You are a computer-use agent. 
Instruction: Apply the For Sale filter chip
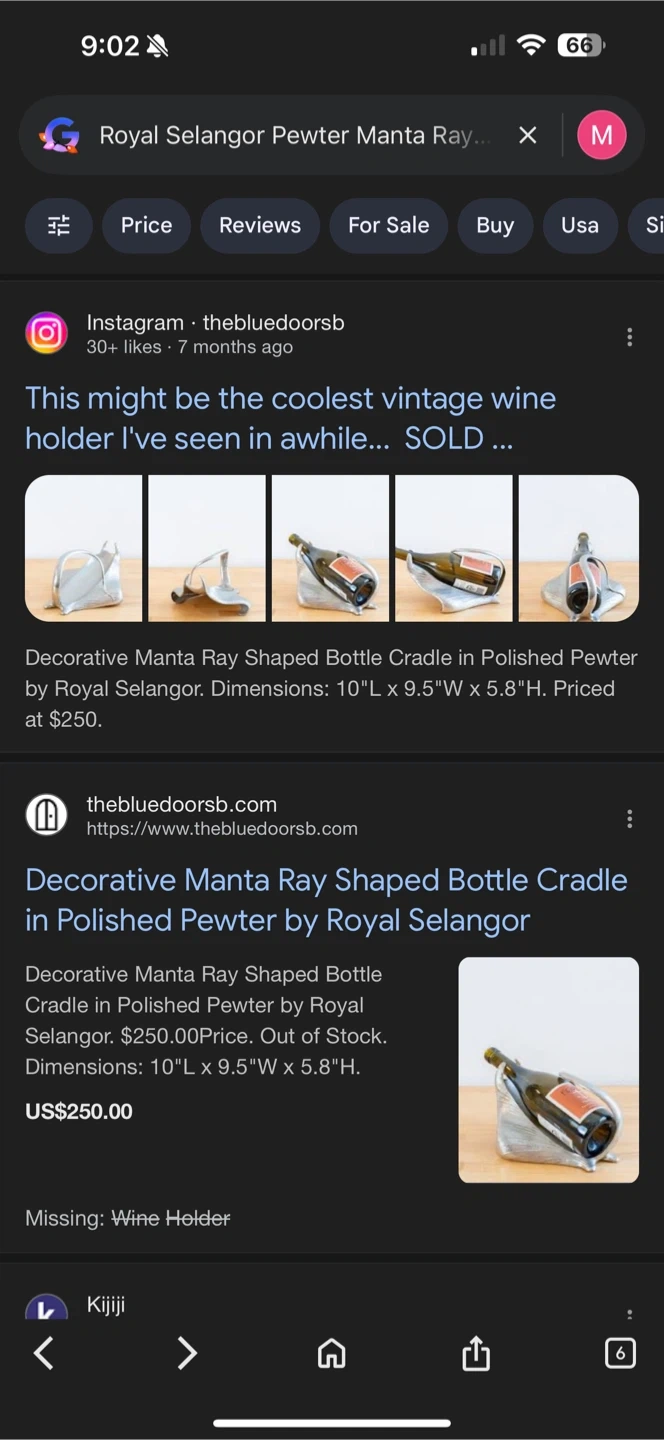[x=388, y=225]
